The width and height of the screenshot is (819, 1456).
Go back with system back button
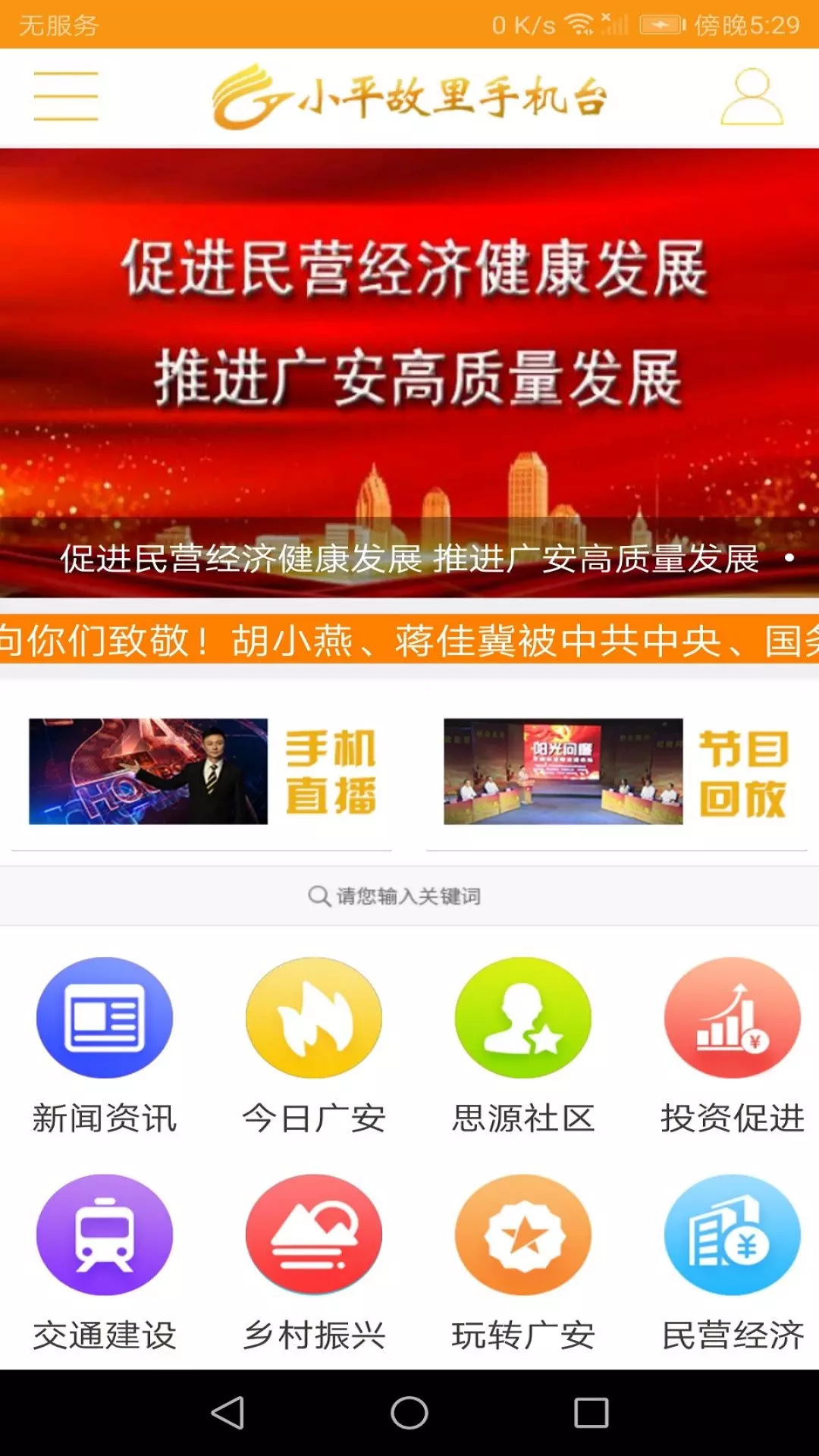[x=227, y=1413]
